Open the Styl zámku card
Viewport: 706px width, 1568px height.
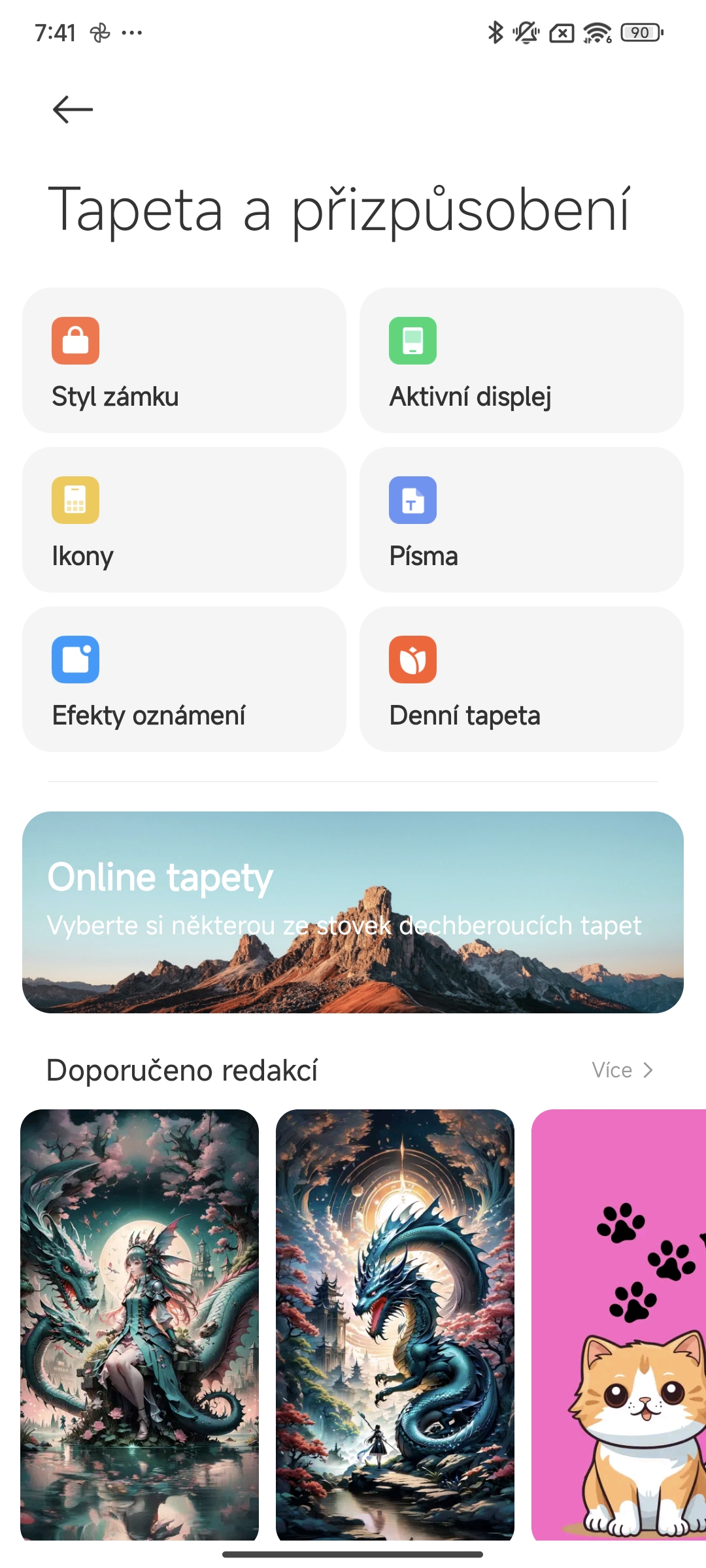[x=184, y=360]
